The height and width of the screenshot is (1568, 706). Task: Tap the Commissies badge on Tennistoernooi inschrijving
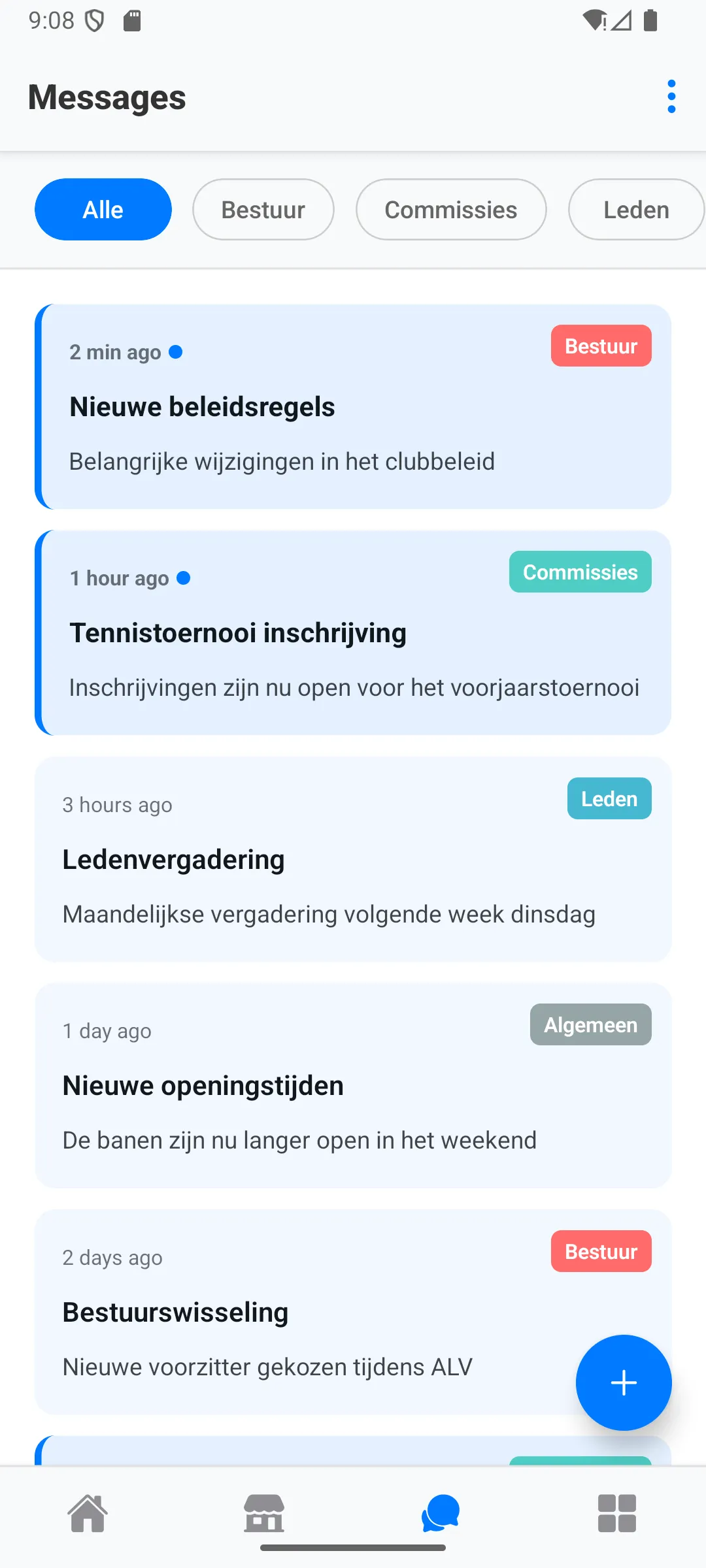coord(579,571)
